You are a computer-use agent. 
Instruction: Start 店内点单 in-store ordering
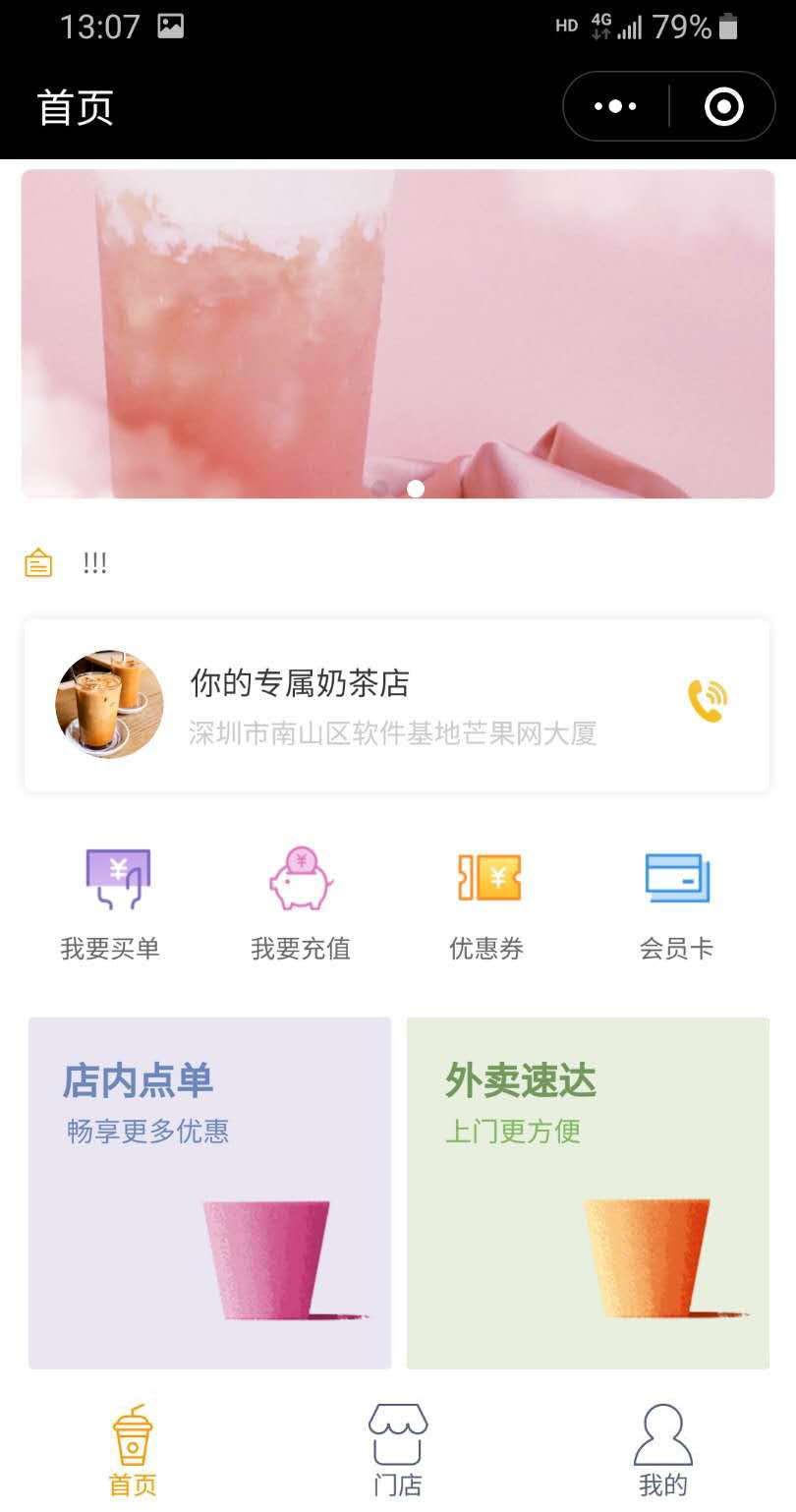(209, 1192)
